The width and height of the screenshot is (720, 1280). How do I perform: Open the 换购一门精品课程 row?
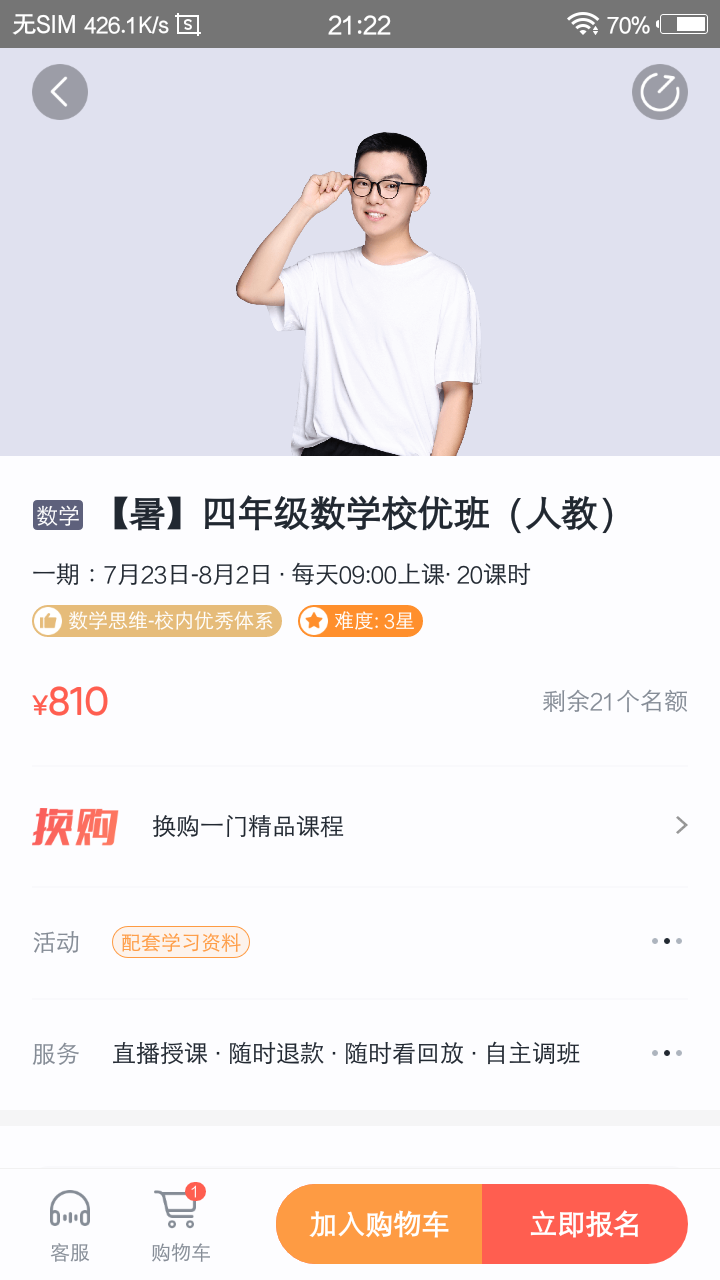coord(360,826)
